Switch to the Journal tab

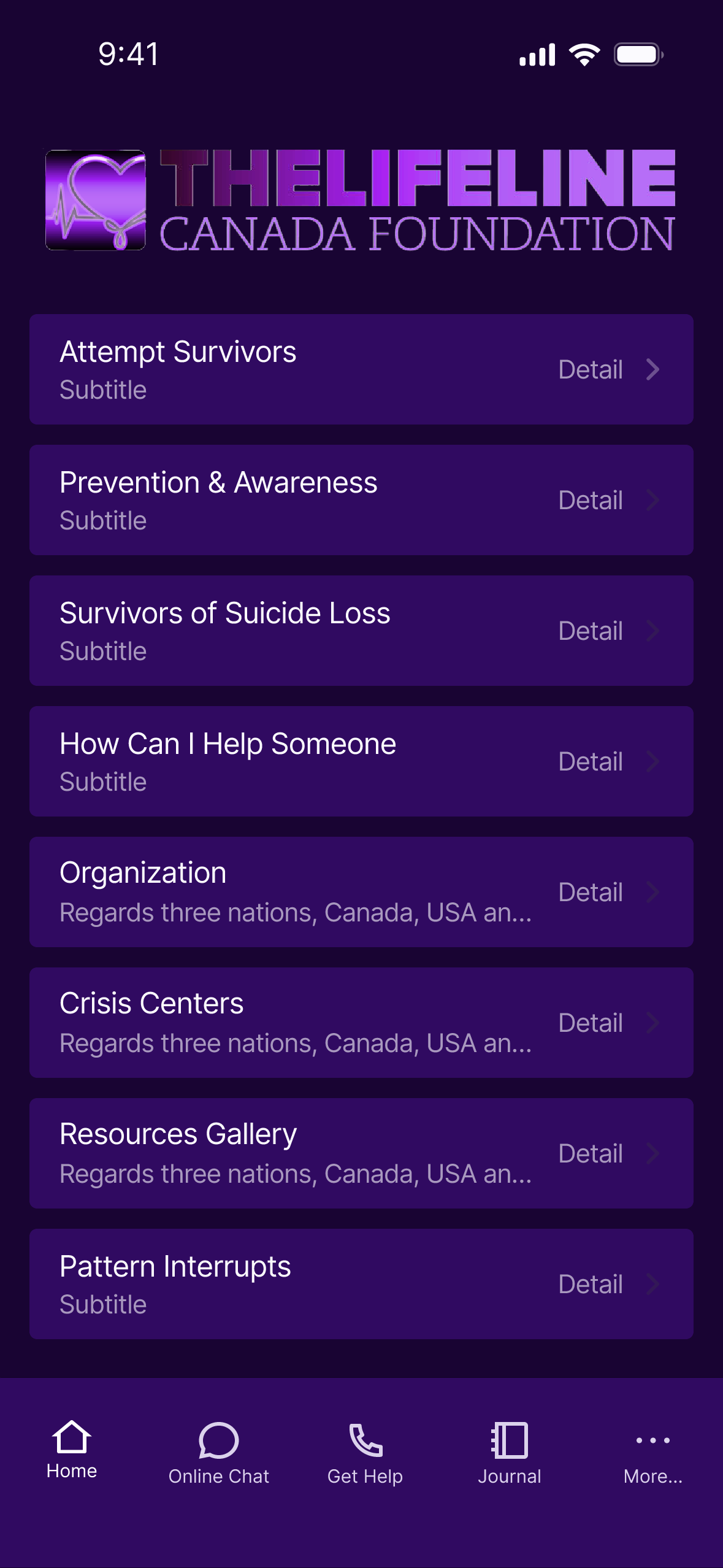pos(510,1453)
